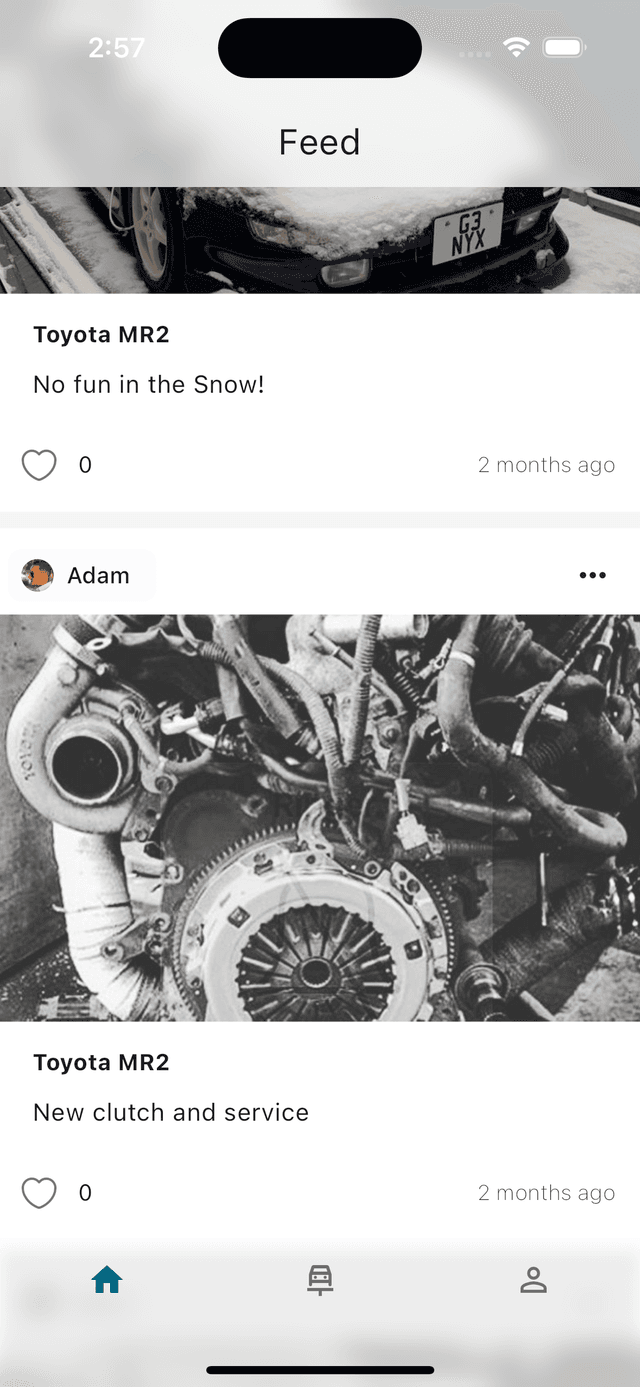Switch to the profile tab
The image size is (640, 1387).
pyautogui.click(x=533, y=1279)
